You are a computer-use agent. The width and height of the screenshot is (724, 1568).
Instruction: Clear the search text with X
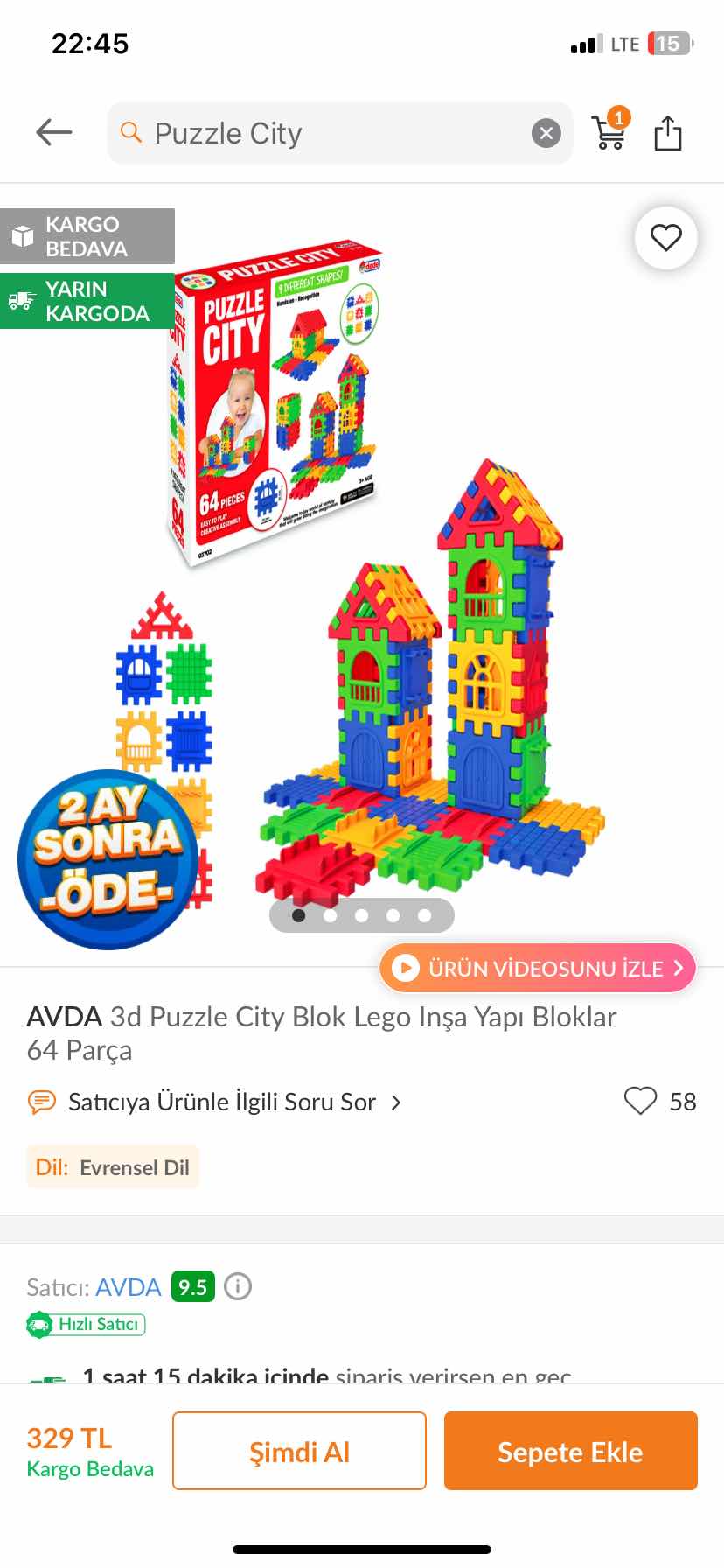(546, 133)
